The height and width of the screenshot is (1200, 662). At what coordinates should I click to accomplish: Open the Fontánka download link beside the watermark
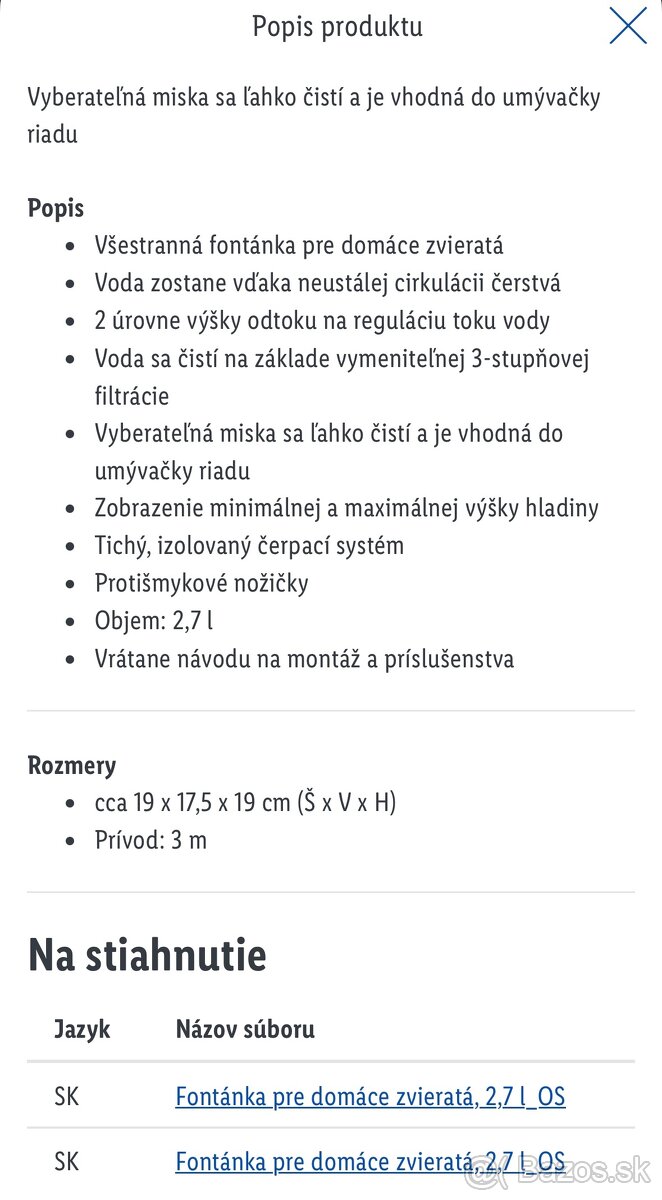tap(322, 1162)
